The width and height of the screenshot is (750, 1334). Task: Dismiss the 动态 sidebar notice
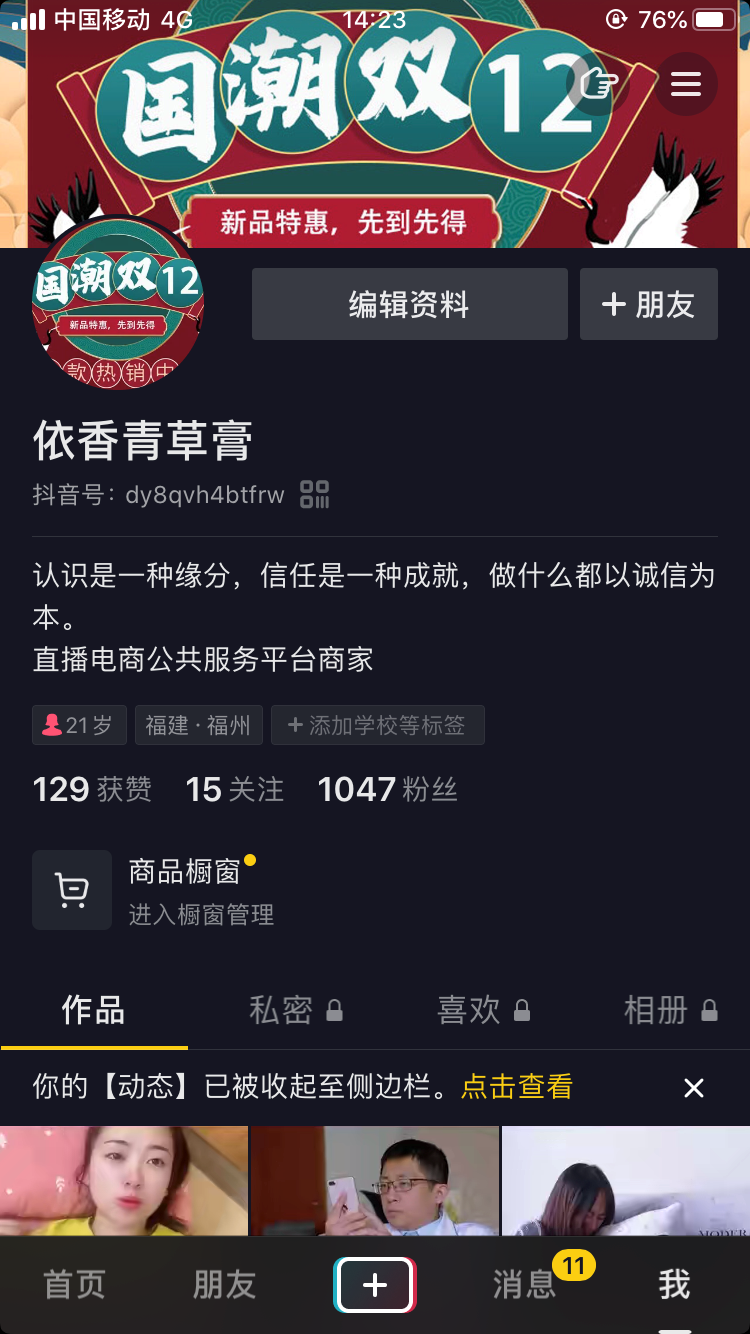pos(693,1088)
